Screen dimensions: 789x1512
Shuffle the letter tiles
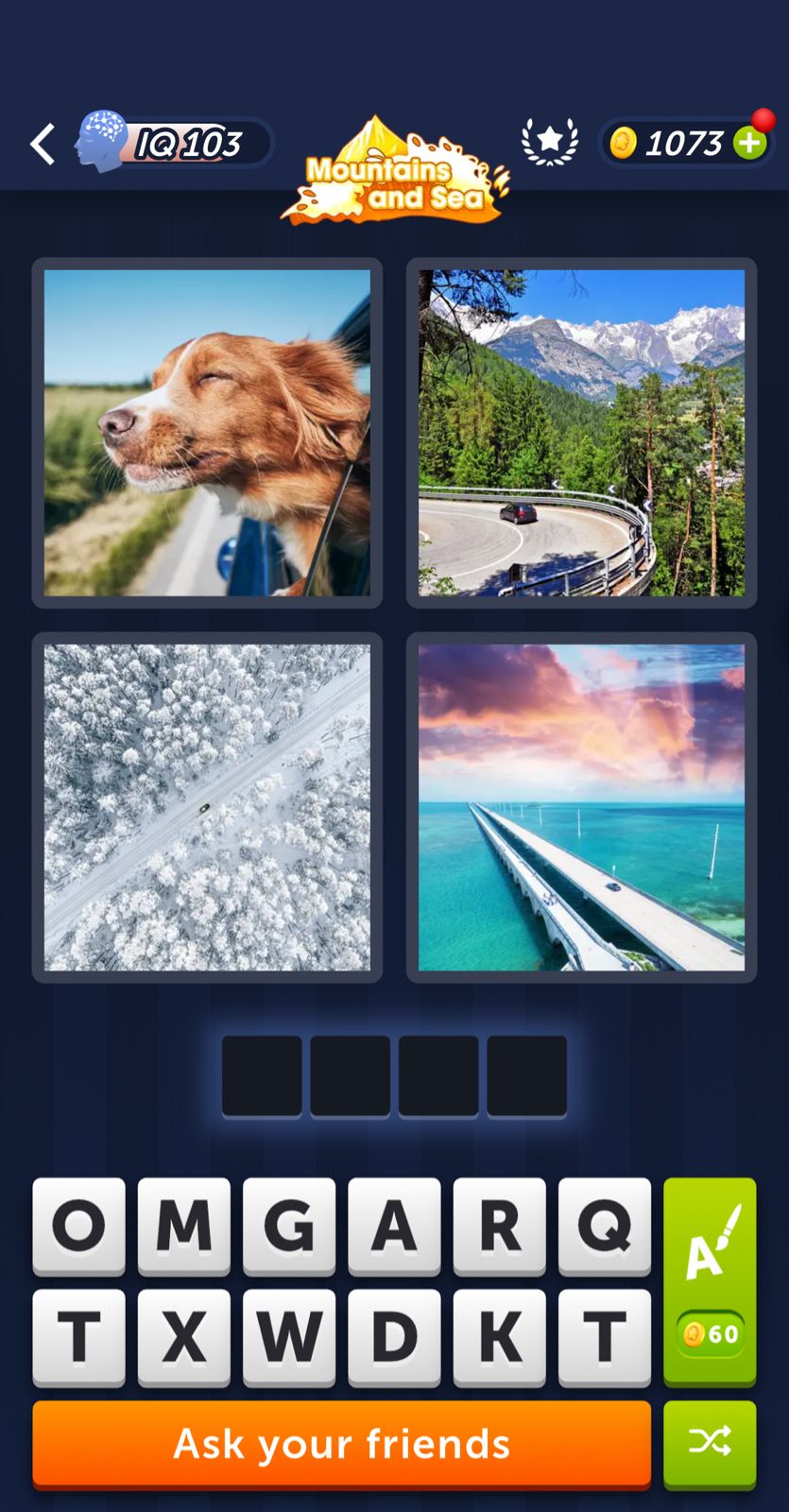pyautogui.click(x=710, y=1443)
